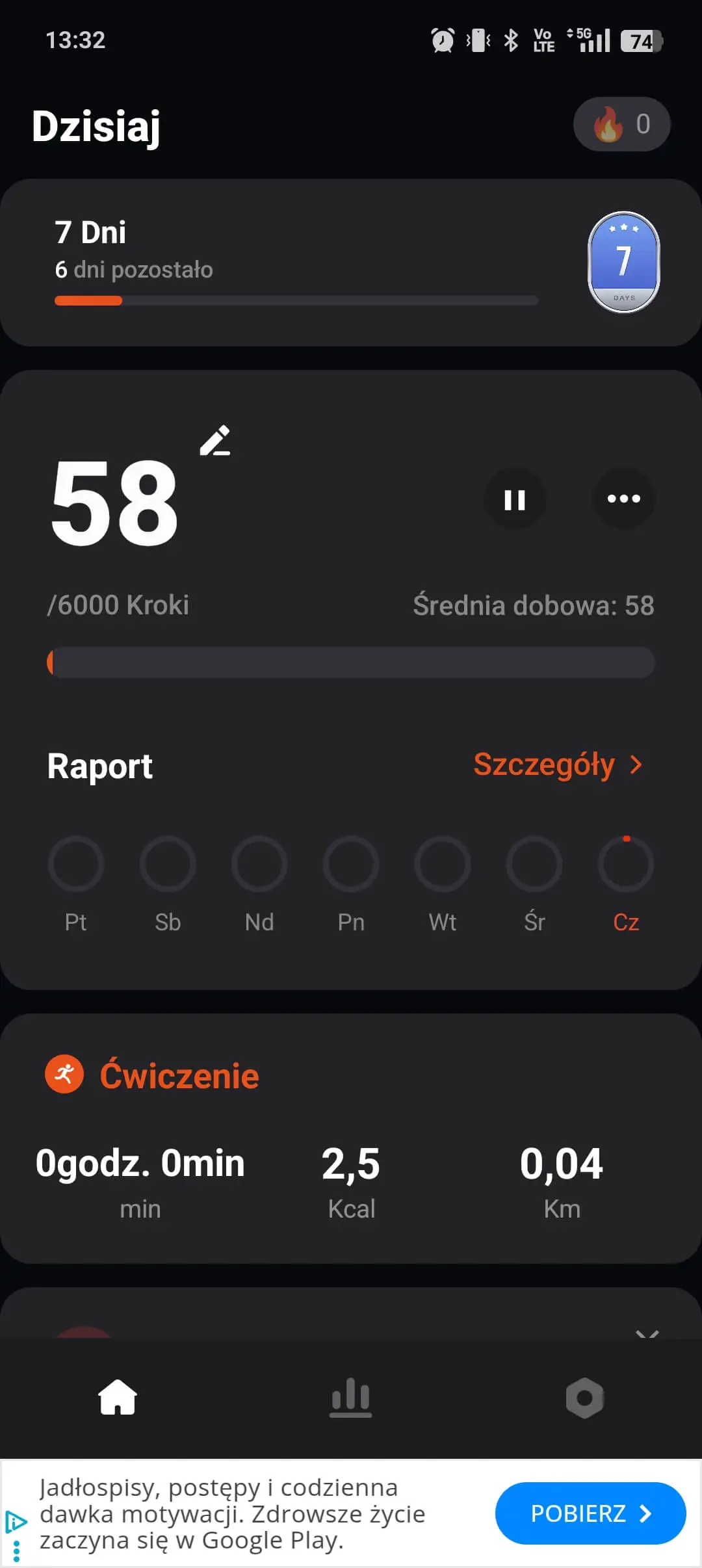Tap the POBIERZ button in the ad
Image resolution: width=702 pixels, height=1568 pixels.
[590, 1513]
